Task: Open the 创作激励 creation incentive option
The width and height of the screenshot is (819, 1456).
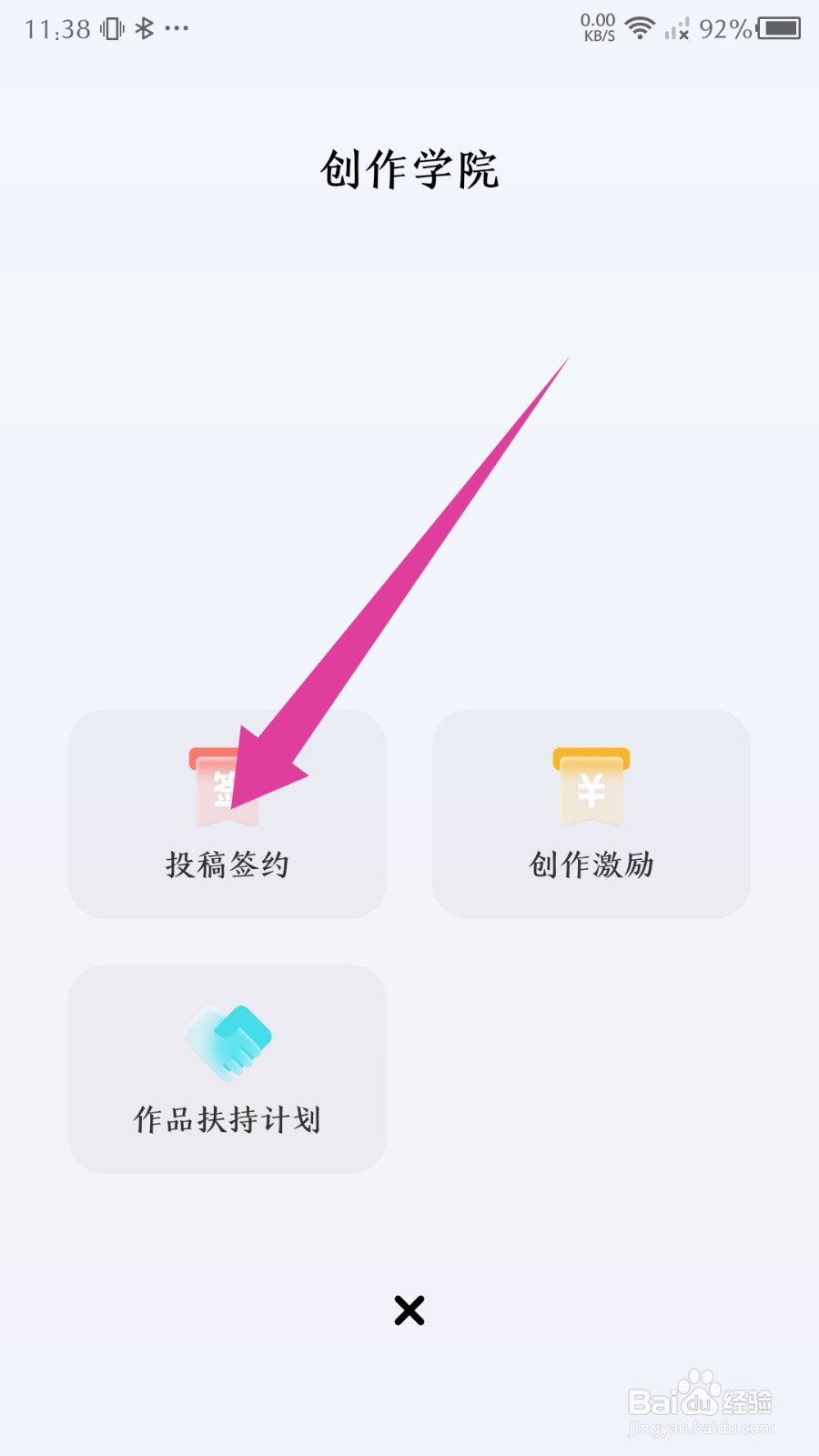Action: (590, 814)
